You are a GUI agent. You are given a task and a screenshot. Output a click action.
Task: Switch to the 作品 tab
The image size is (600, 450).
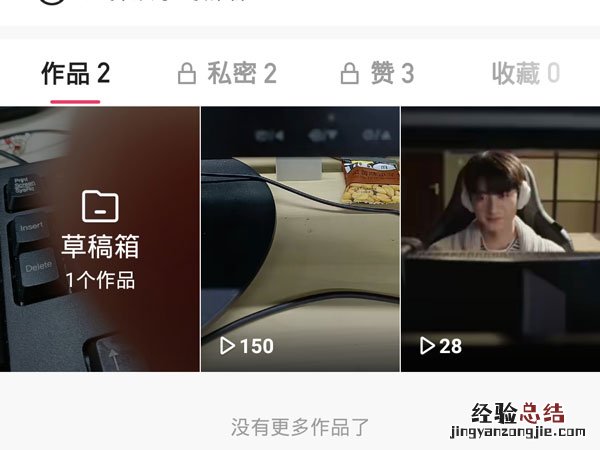point(75,73)
